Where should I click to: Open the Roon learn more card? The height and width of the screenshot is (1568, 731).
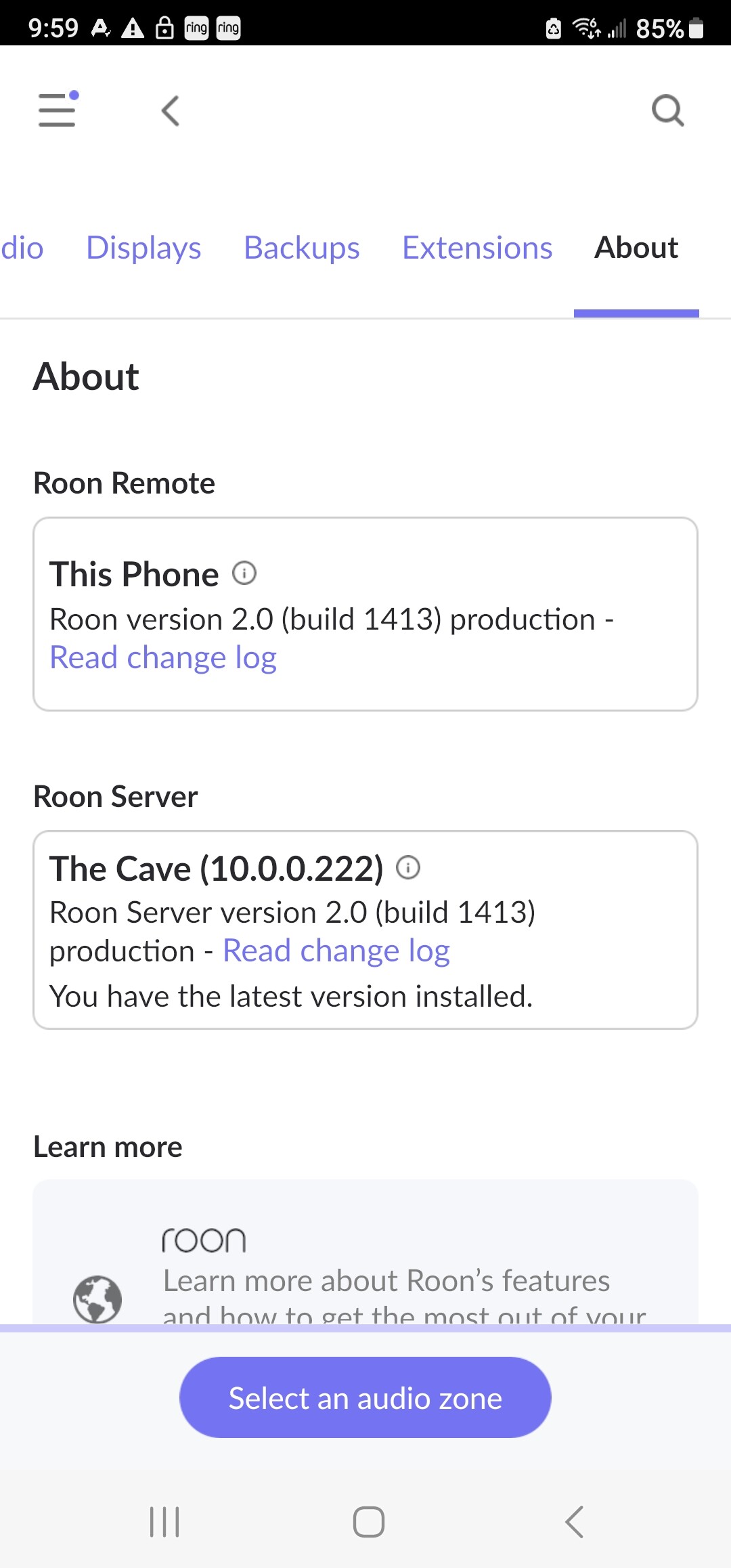click(365, 1253)
